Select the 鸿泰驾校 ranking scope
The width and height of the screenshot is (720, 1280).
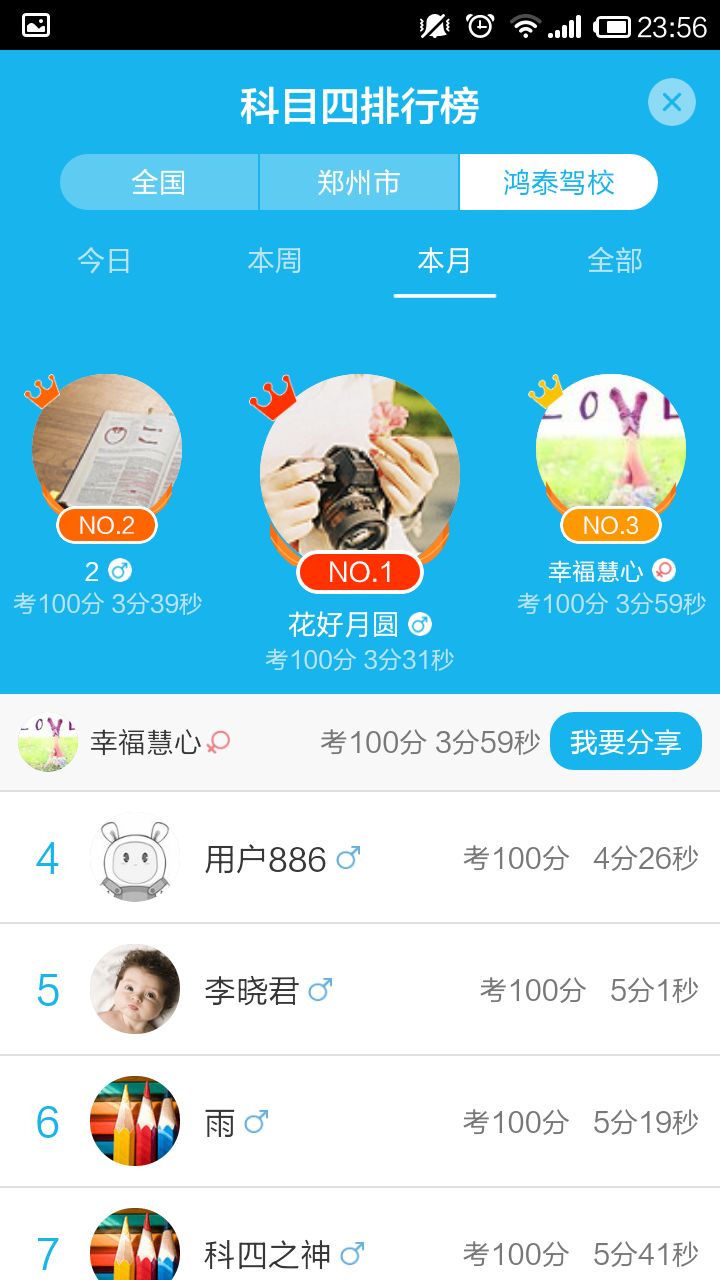[558, 182]
